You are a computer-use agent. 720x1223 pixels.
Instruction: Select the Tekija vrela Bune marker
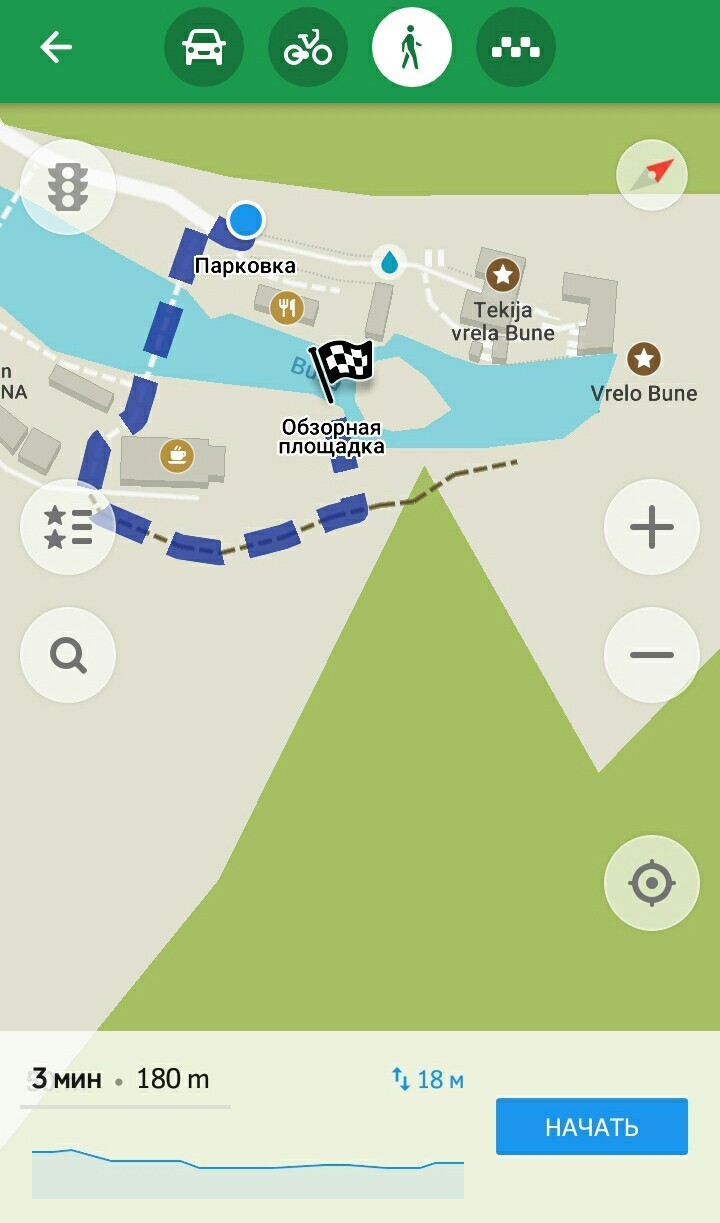[x=502, y=273]
